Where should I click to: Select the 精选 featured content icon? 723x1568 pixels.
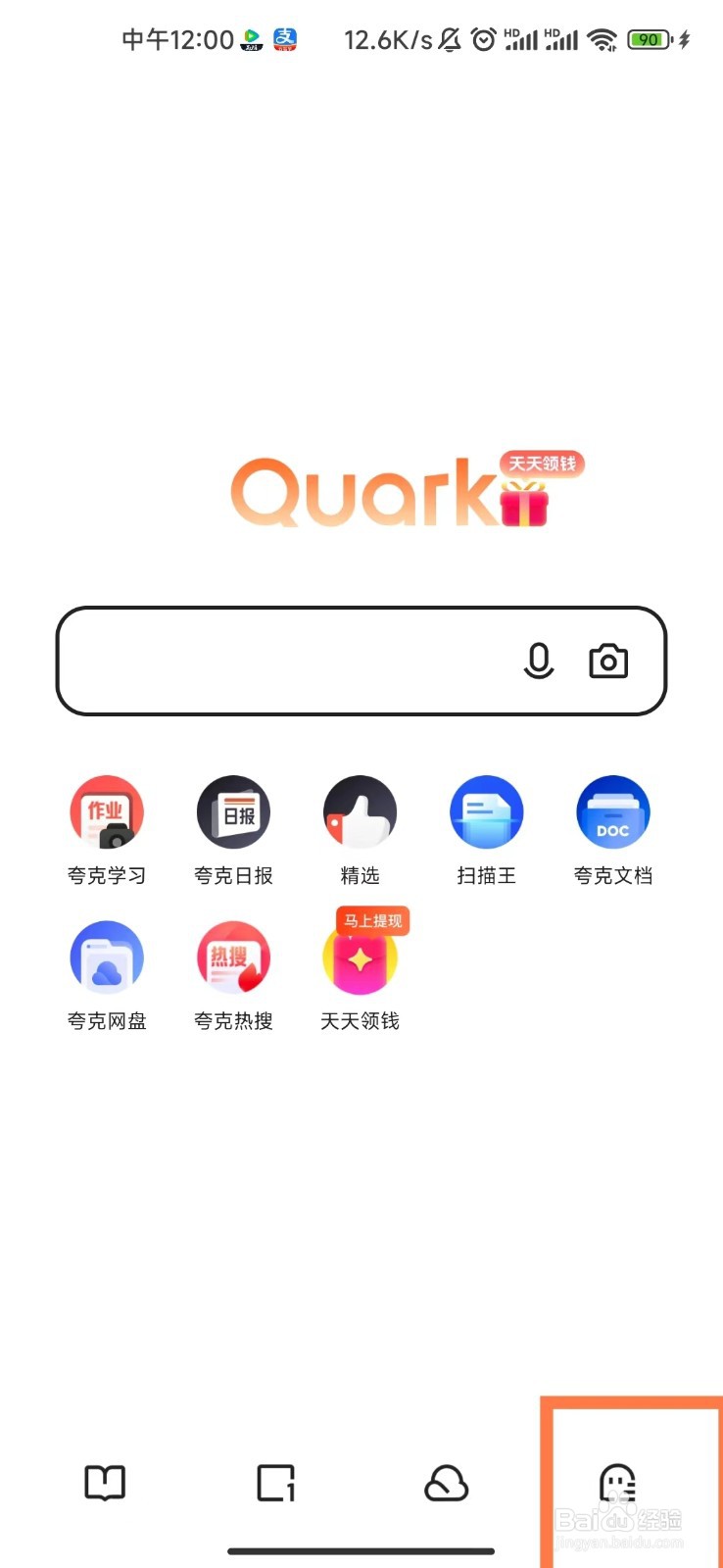tap(360, 811)
